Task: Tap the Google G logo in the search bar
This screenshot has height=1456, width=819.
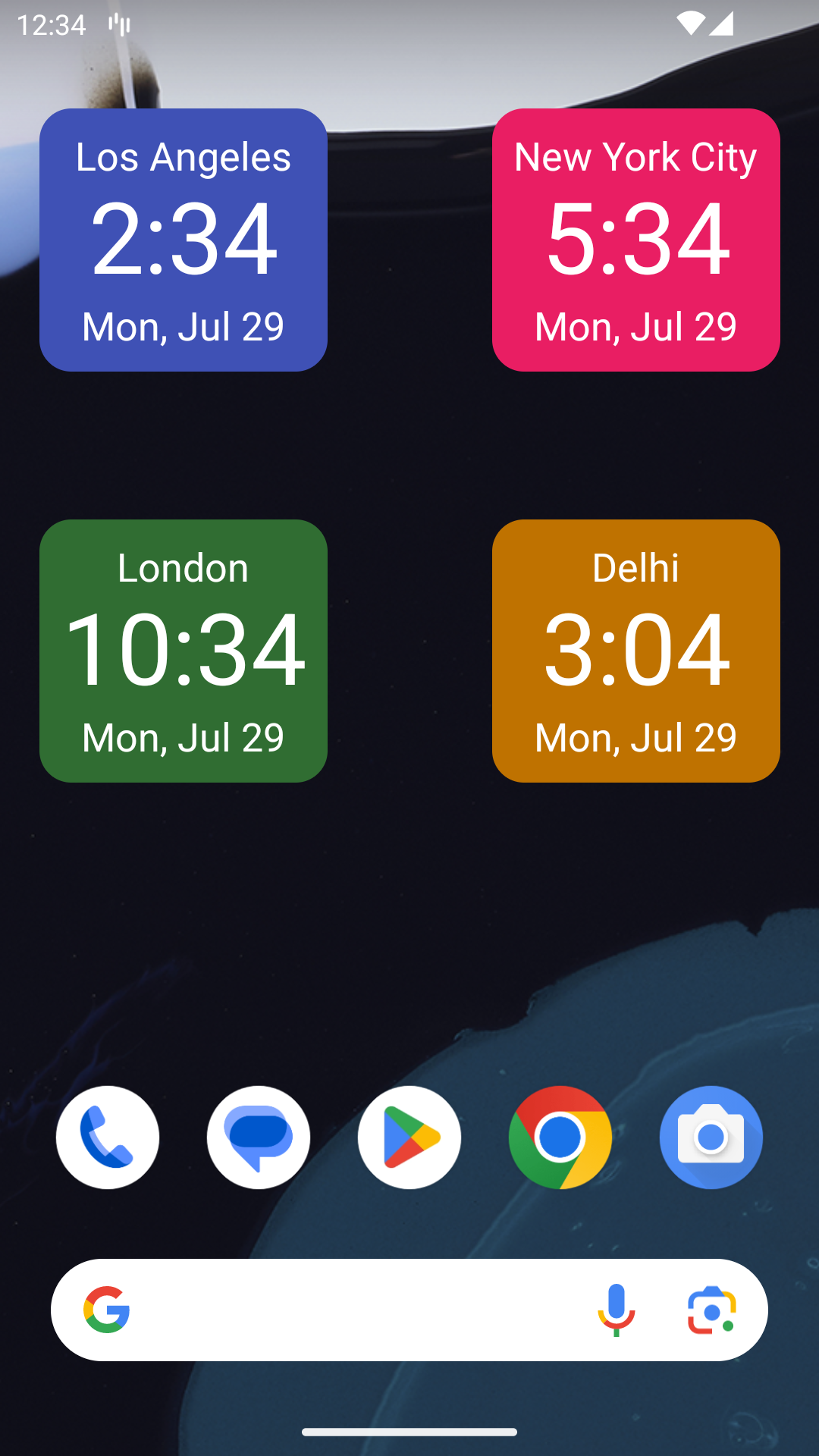Action: (106, 1310)
